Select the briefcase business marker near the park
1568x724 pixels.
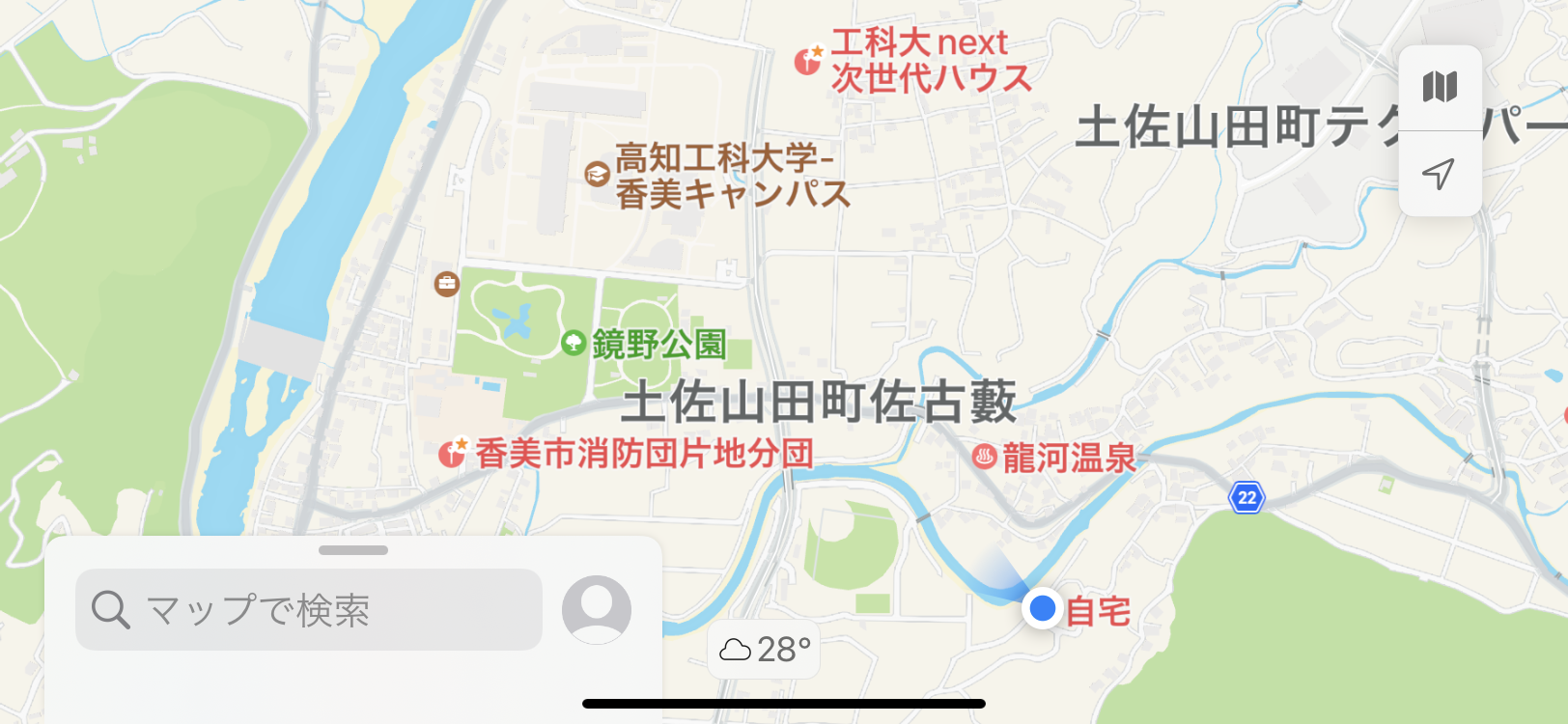click(x=446, y=284)
